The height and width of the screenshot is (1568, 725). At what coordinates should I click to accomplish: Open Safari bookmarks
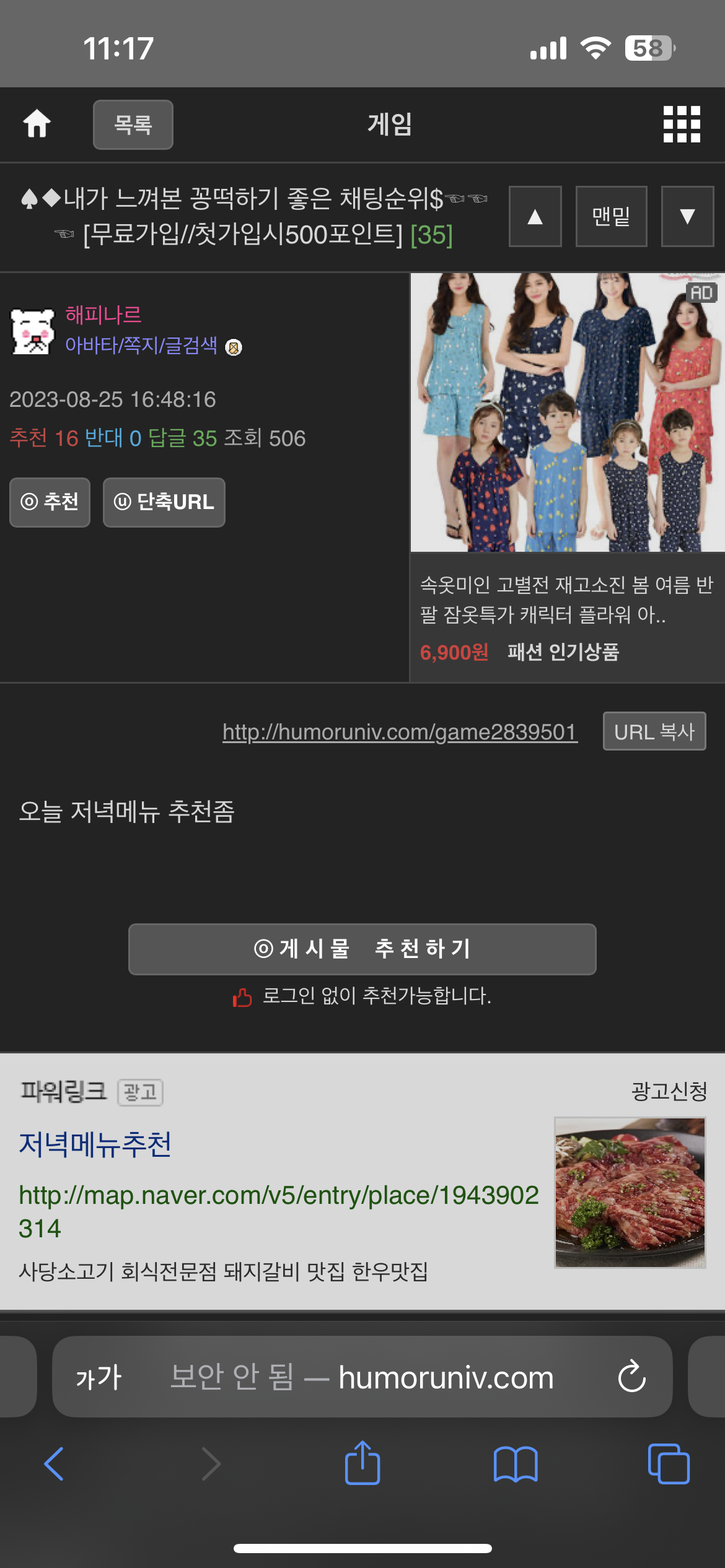coord(515,1464)
